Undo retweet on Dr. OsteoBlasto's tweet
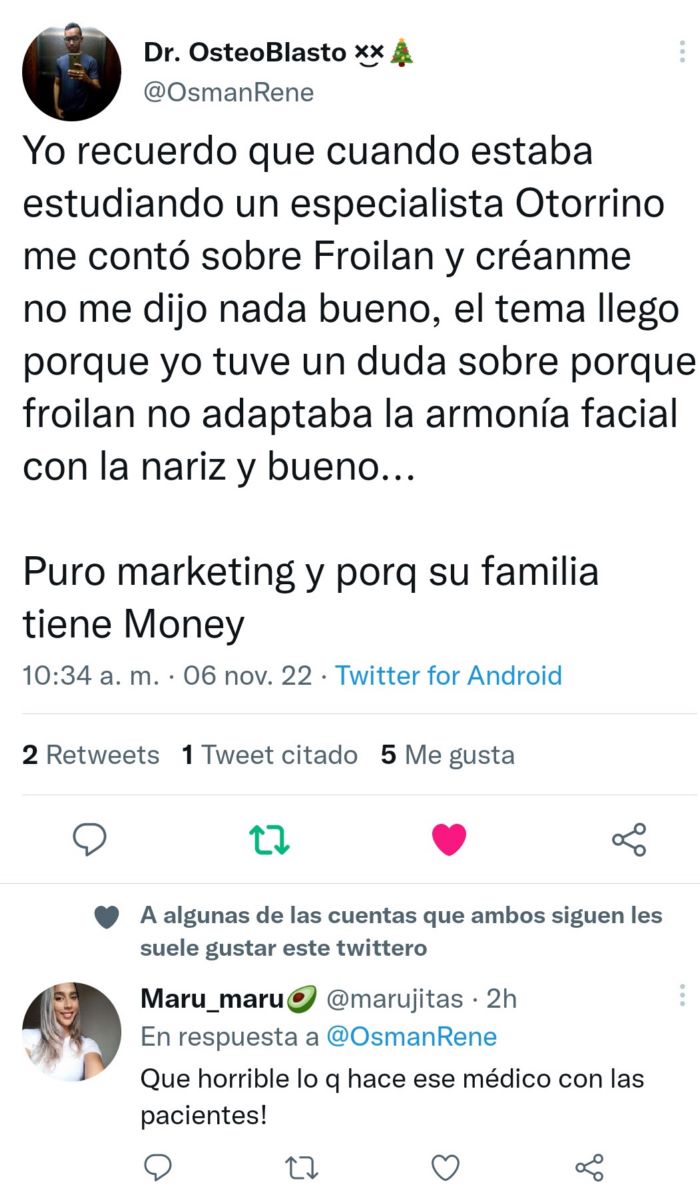This screenshot has height=1203, width=700. [270, 840]
